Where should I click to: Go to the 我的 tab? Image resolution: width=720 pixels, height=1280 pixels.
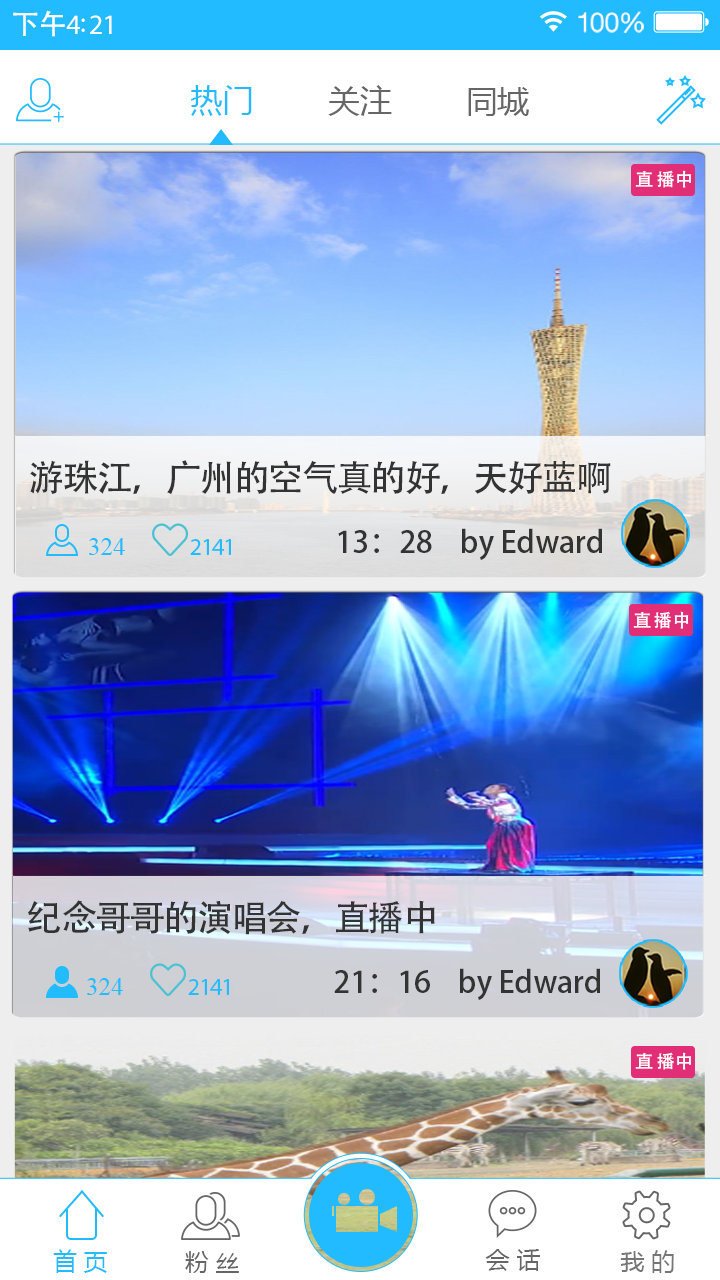(x=646, y=1231)
